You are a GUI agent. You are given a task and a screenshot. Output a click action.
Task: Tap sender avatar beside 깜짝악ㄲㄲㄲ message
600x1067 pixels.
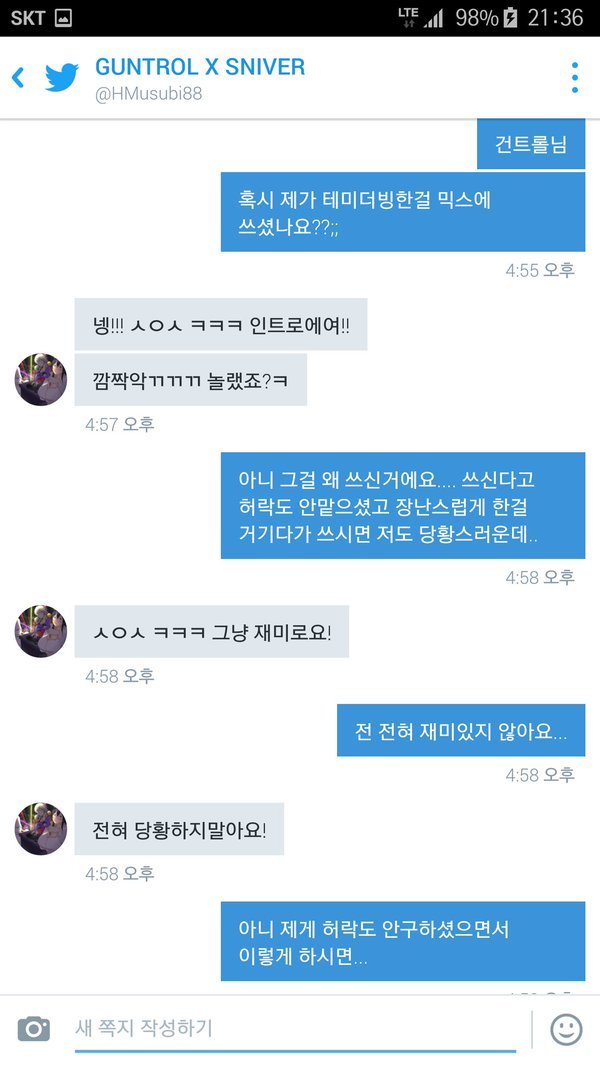pyautogui.click(x=41, y=379)
